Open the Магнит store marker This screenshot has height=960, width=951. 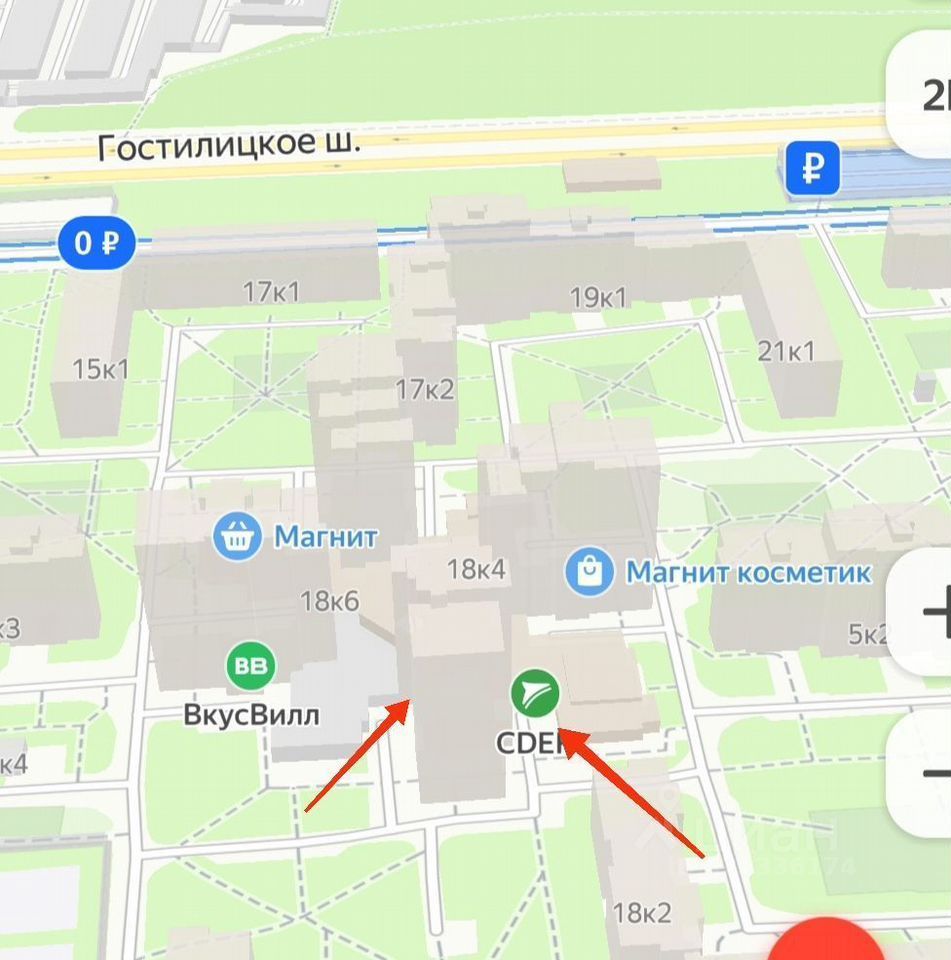pyautogui.click(x=237, y=537)
